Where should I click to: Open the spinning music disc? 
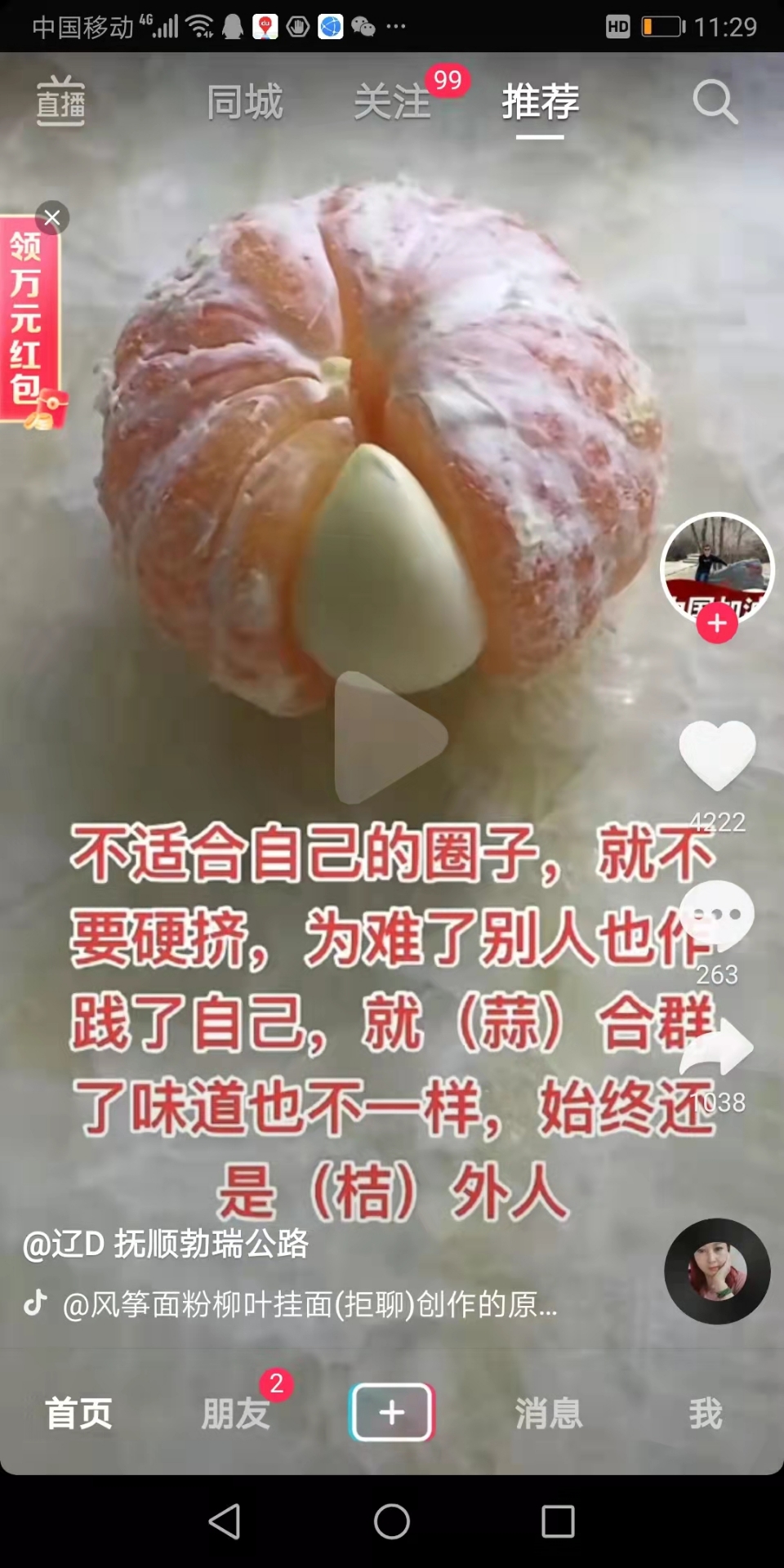click(717, 1272)
